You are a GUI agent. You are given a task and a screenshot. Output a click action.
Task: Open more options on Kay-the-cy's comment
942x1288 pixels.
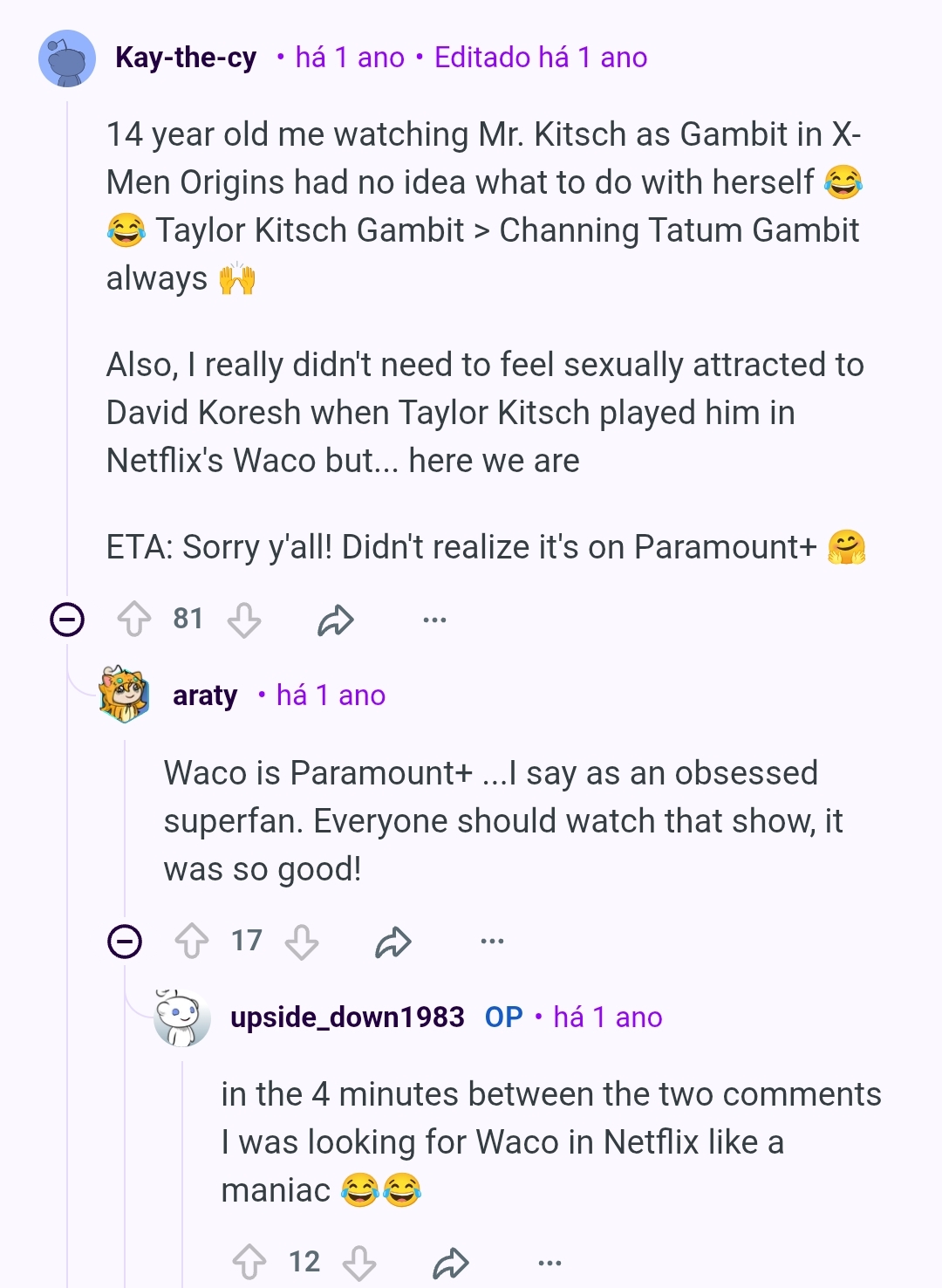click(434, 620)
